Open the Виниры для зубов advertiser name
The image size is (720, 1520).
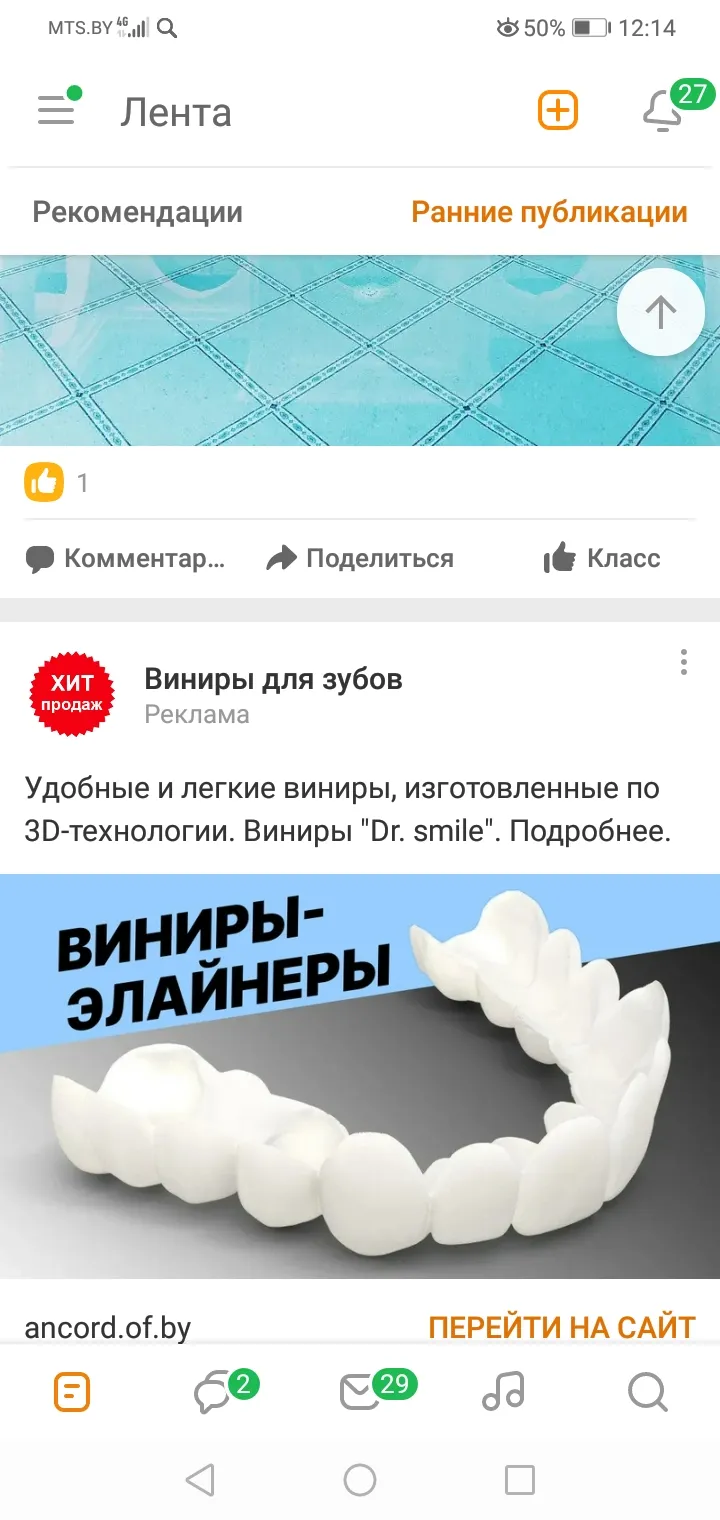[x=273, y=679]
